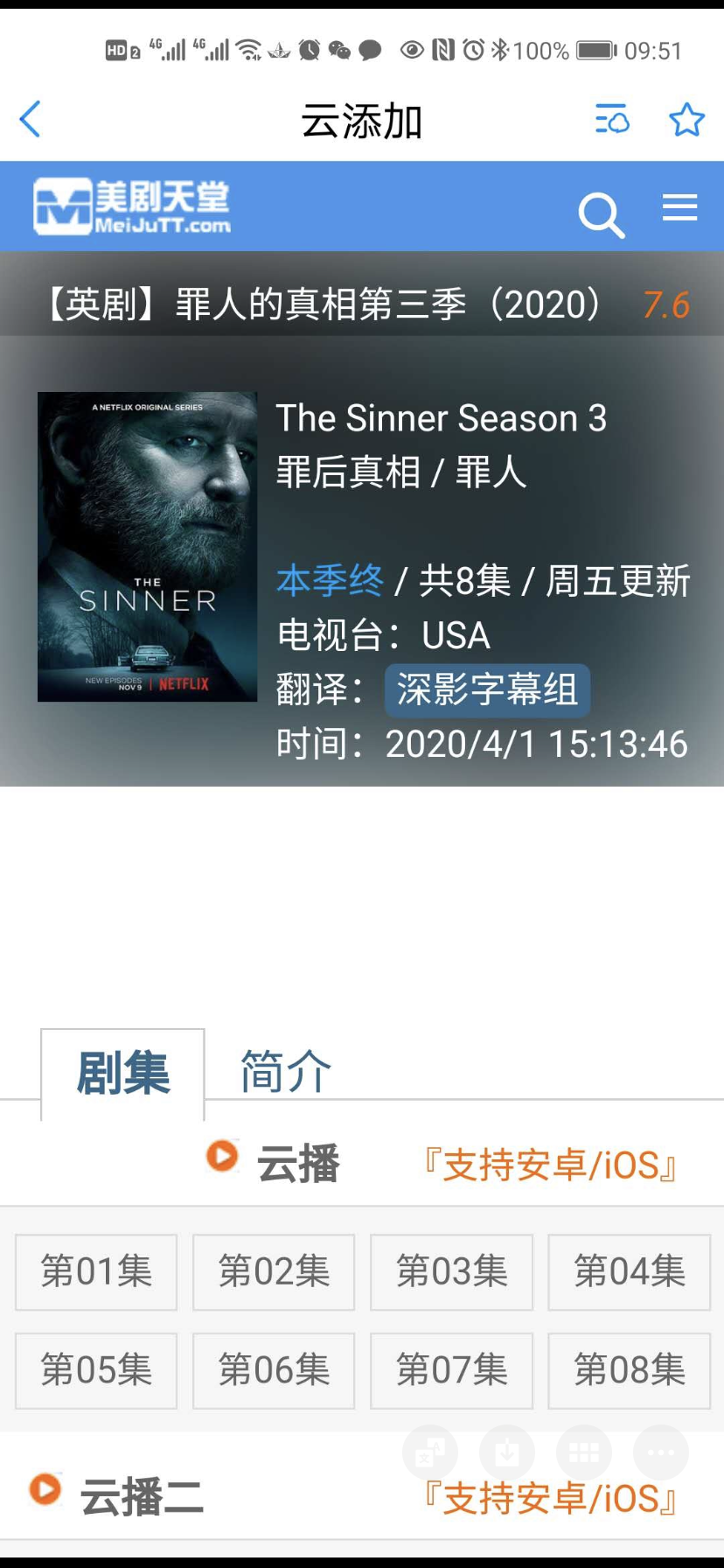Open the hamburger menu
This screenshot has height=1568, width=724.
click(x=679, y=207)
